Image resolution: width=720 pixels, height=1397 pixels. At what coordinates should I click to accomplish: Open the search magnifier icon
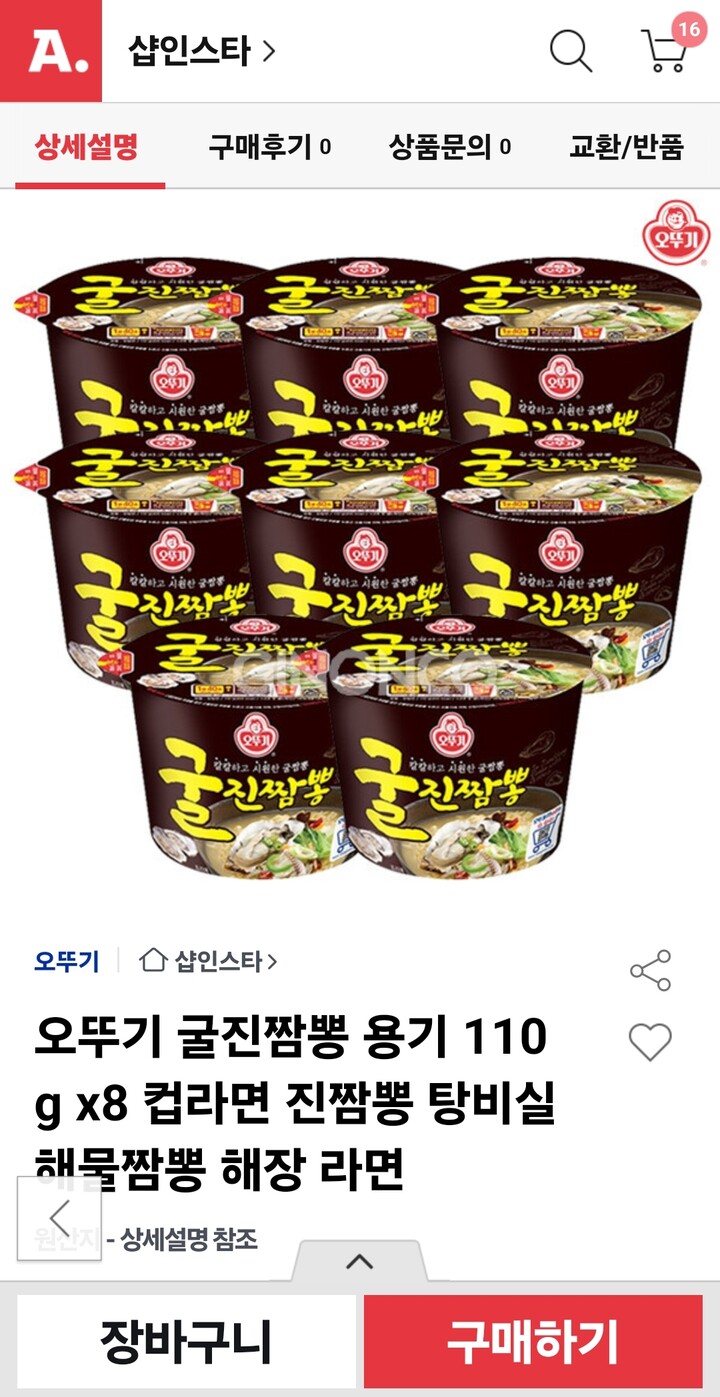coord(571,51)
